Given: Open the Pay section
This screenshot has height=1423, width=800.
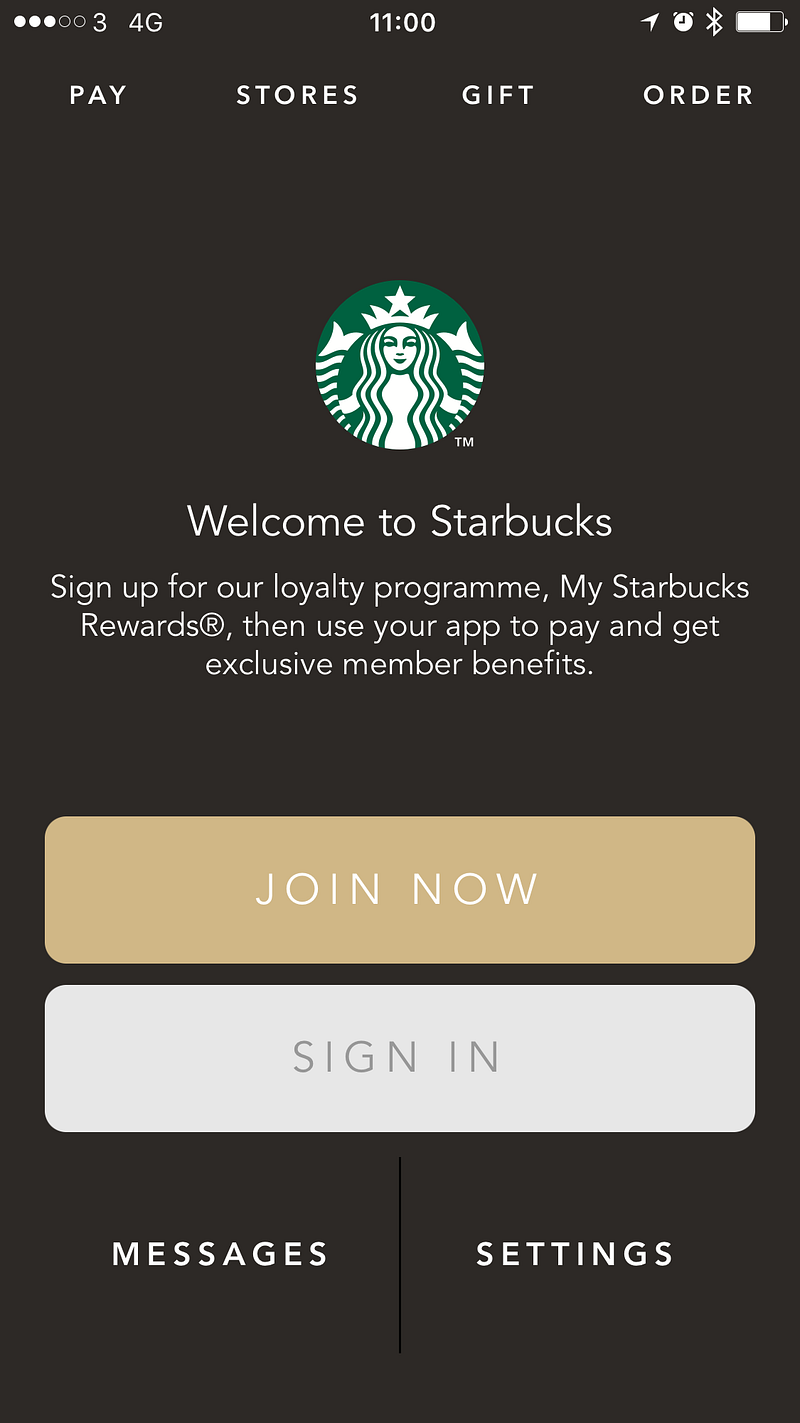Looking at the screenshot, I should (x=98, y=96).
